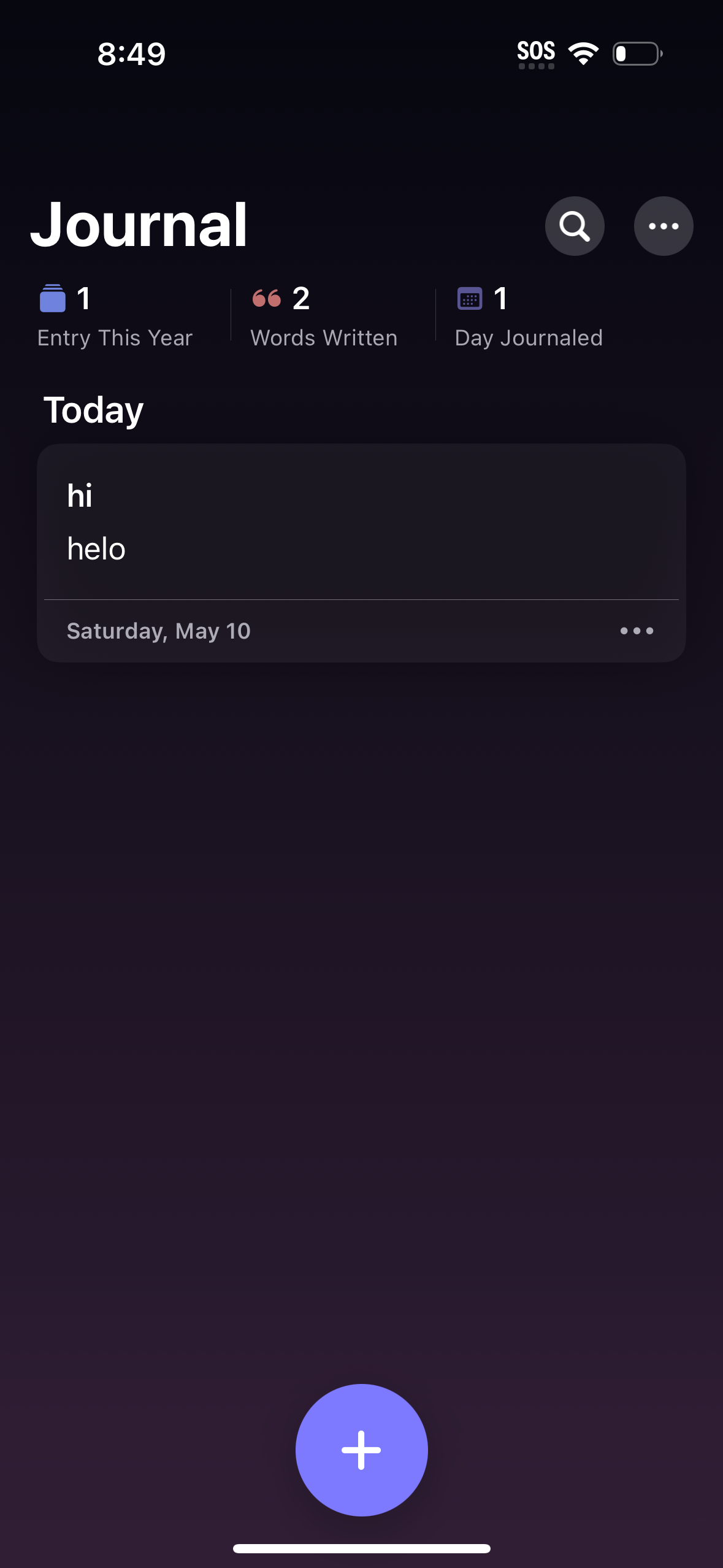
Task: Open Journal search
Action: click(x=574, y=226)
